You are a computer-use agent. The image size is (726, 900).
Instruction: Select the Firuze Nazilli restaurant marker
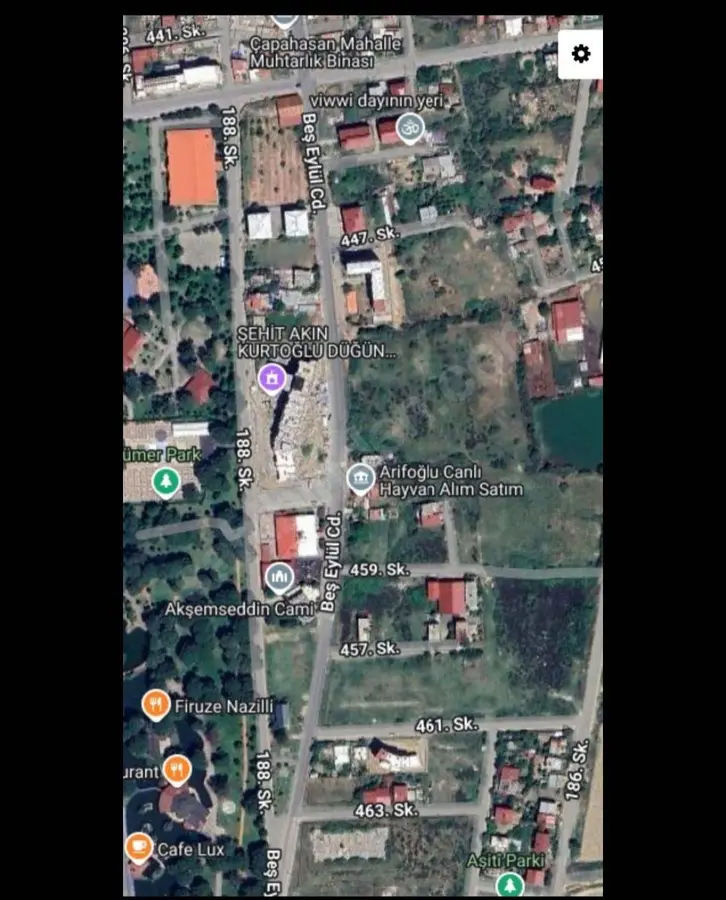pyautogui.click(x=154, y=705)
